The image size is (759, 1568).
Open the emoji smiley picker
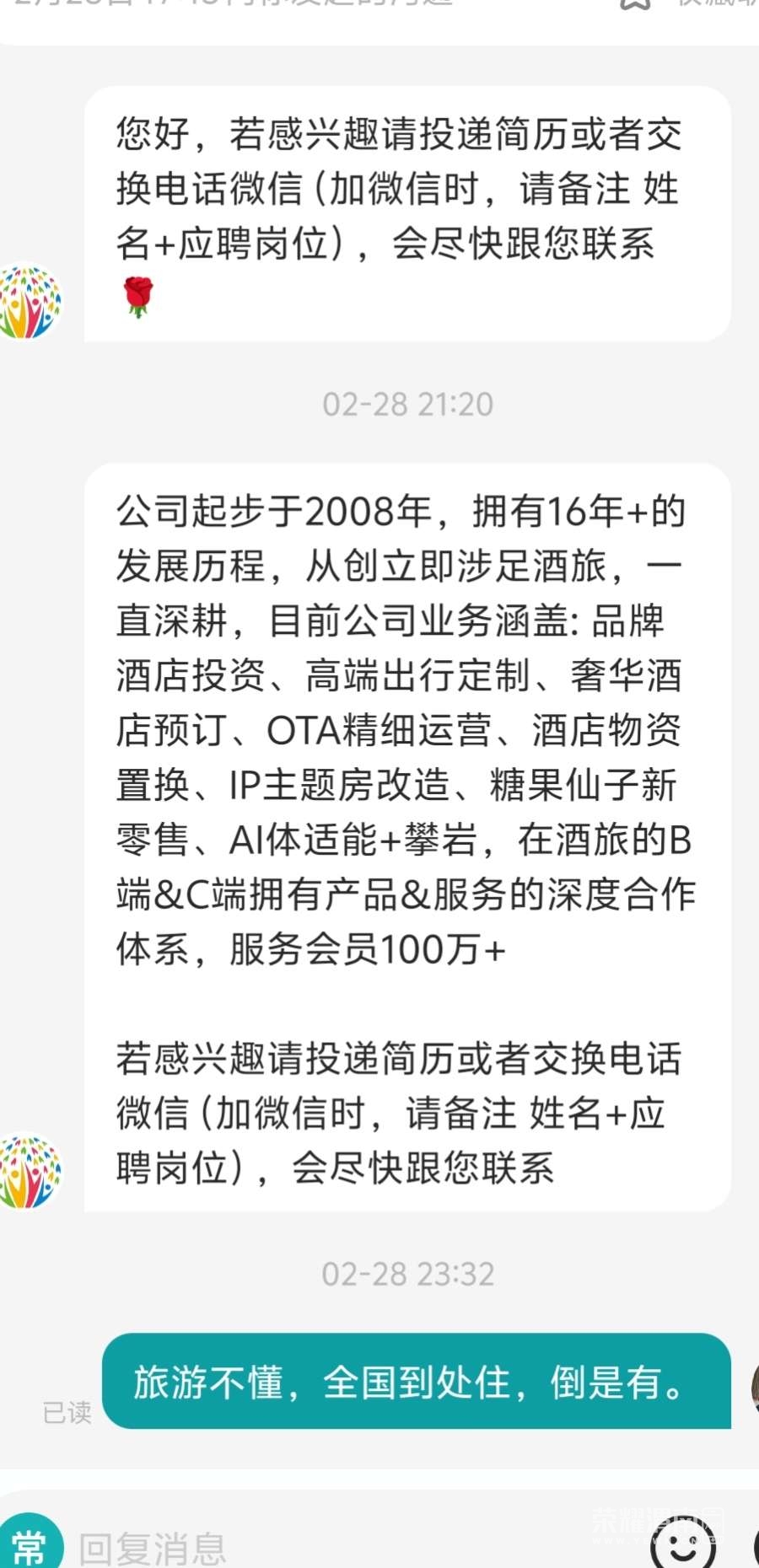pyautogui.click(x=681, y=1542)
